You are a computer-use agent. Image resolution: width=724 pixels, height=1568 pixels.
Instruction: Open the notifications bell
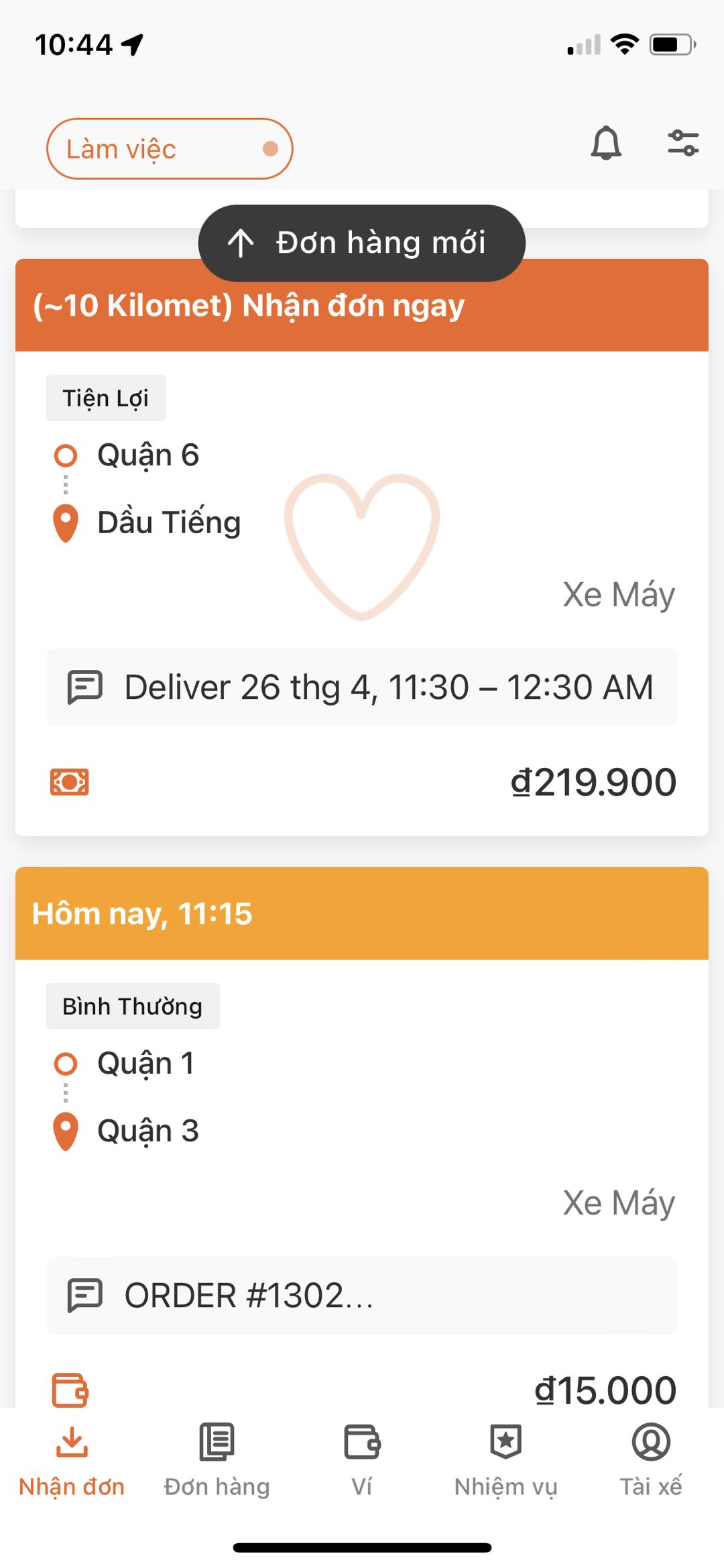(x=605, y=144)
